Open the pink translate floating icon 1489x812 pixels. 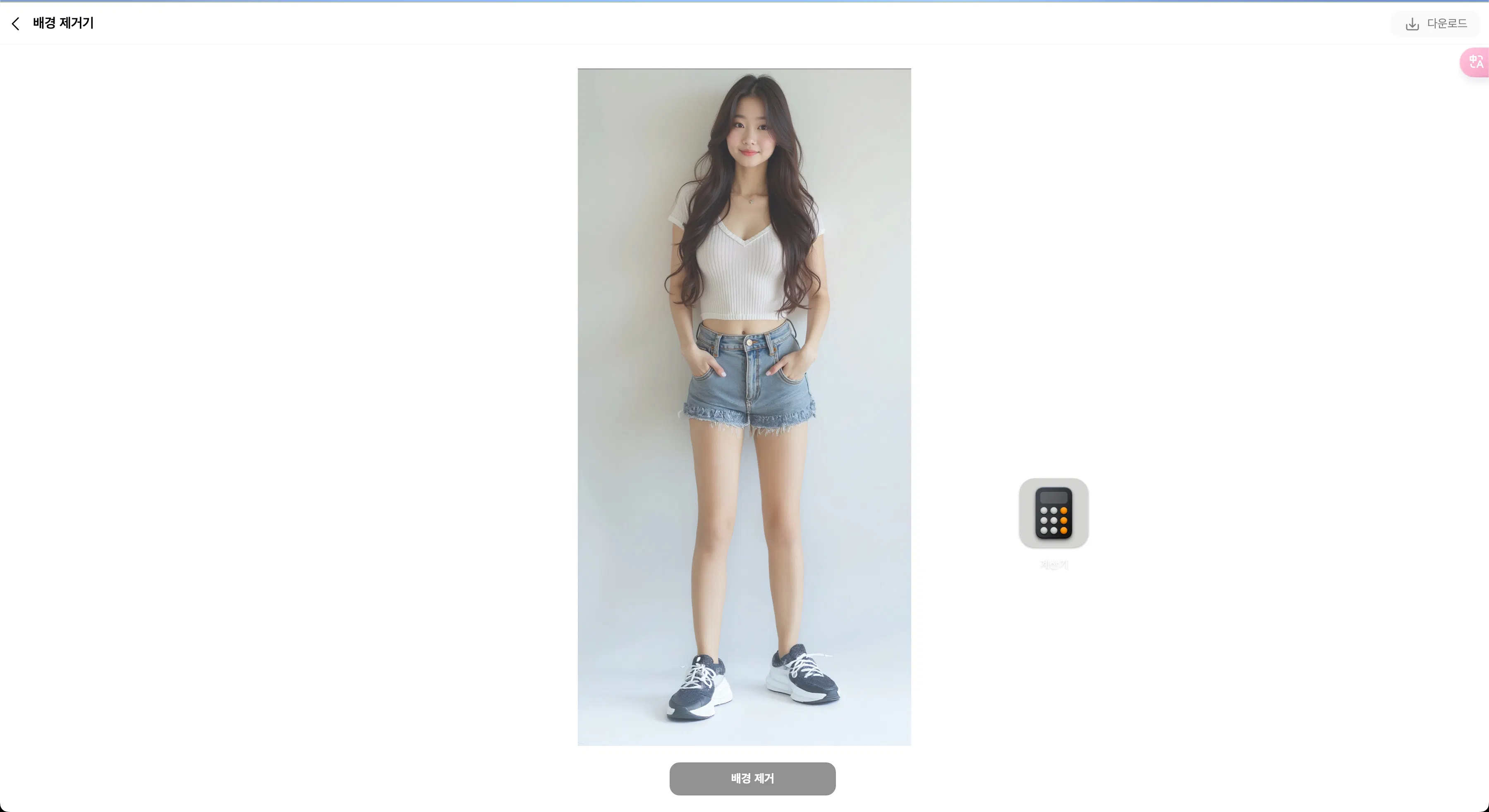(x=1476, y=62)
